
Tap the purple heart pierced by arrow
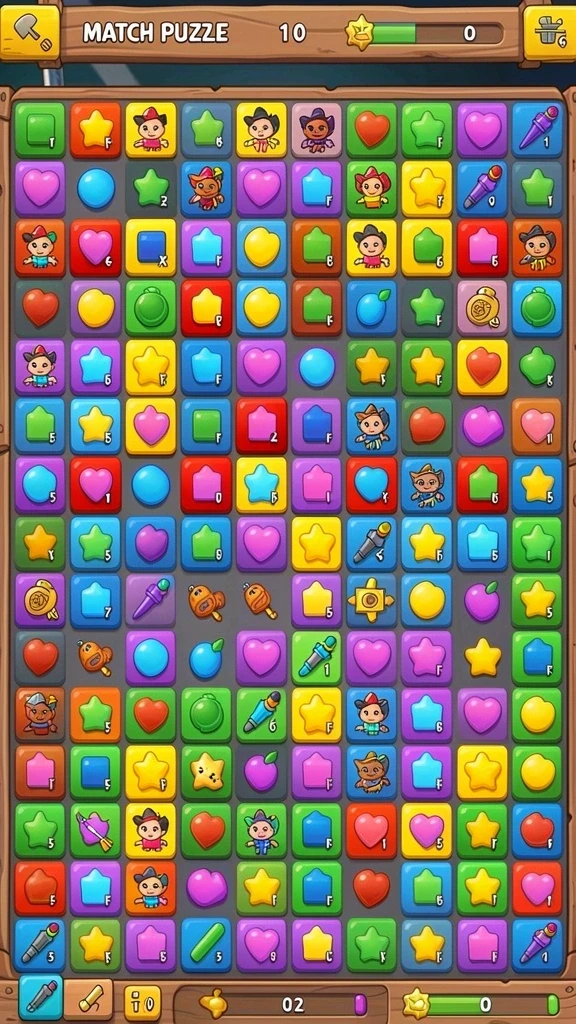tap(95, 830)
